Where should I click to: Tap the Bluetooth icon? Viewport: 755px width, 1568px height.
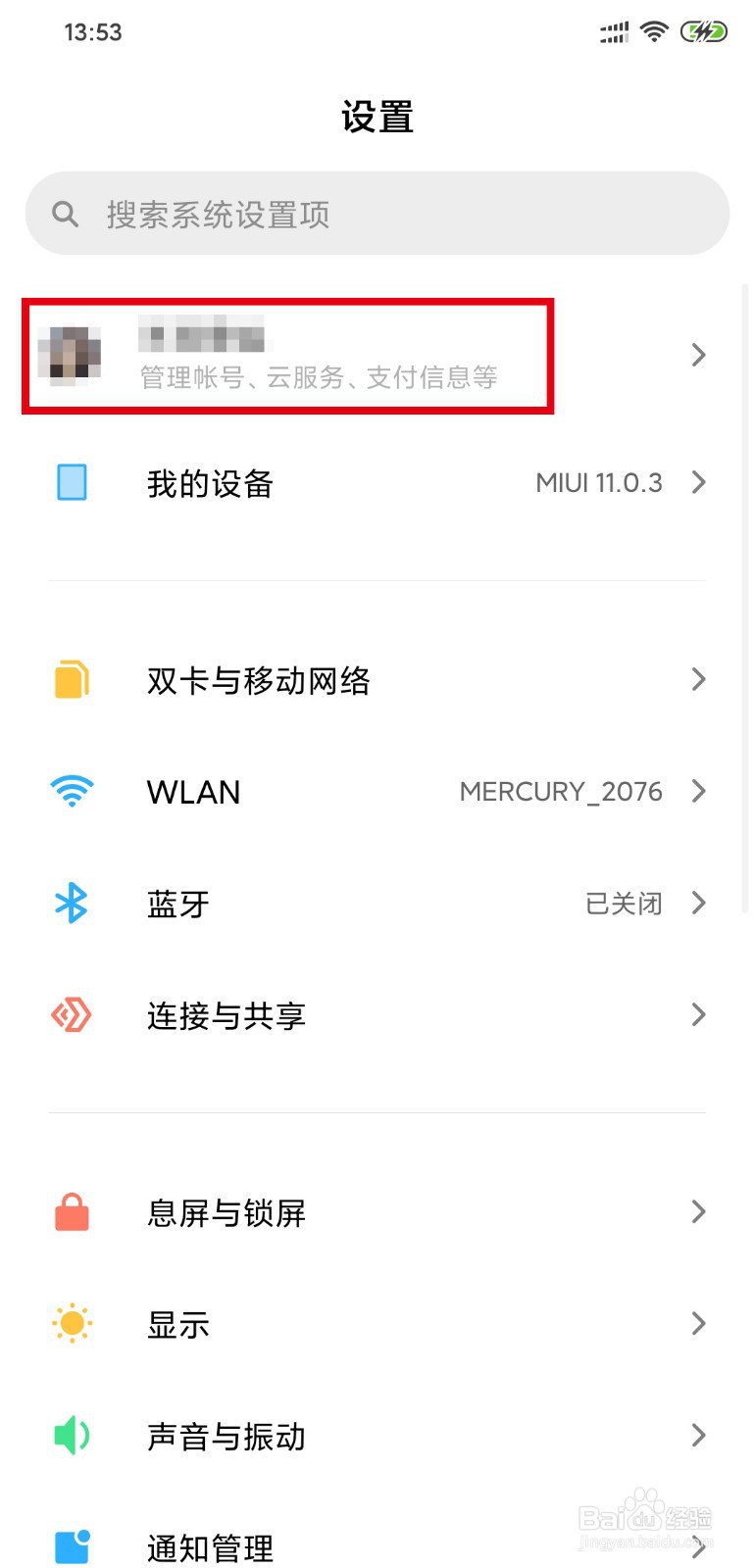point(71,903)
